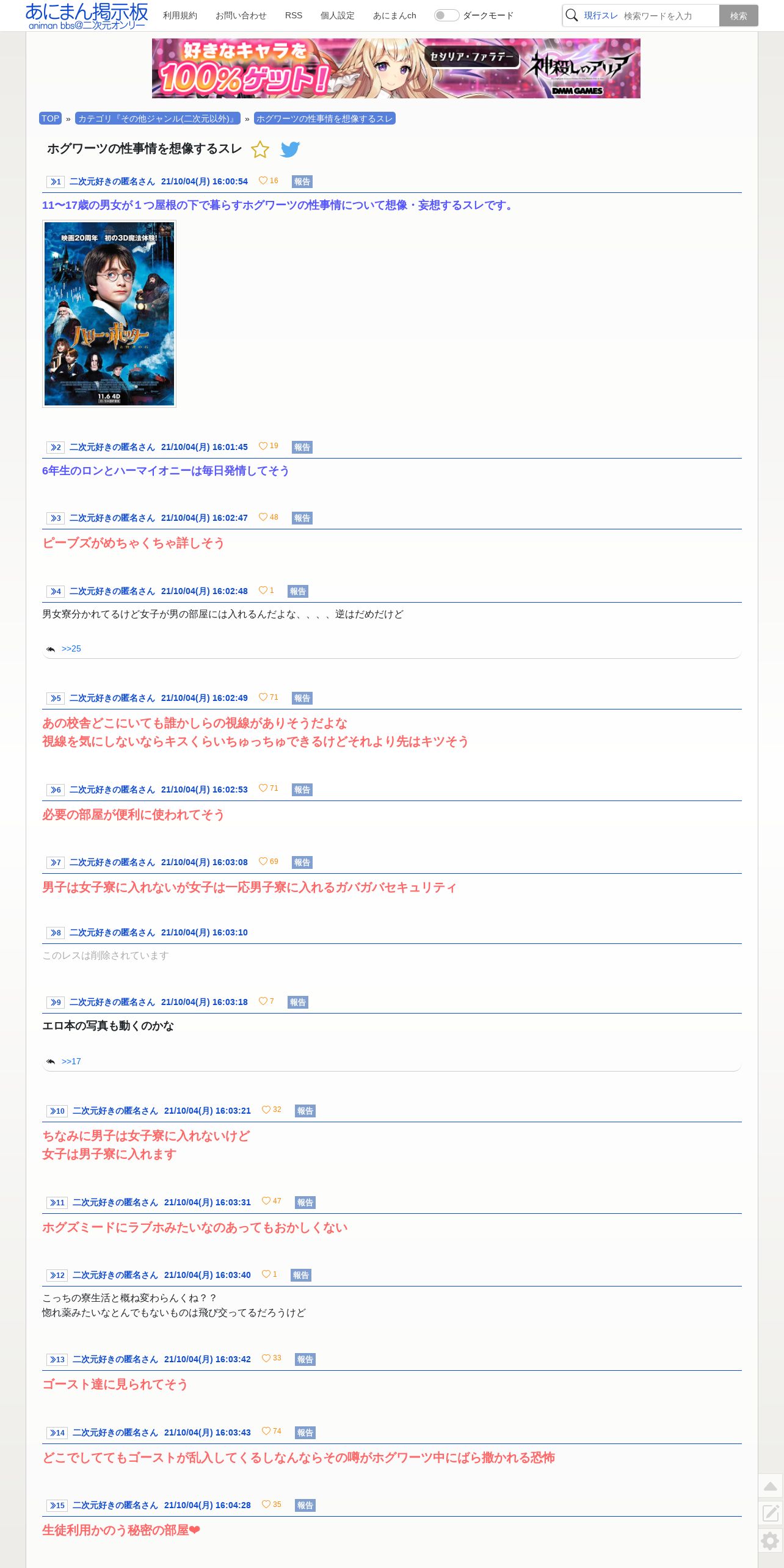This screenshot has height=1568, width=784.
Task: Open the RSS link
Action: pyautogui.click(x=294, y=15)
